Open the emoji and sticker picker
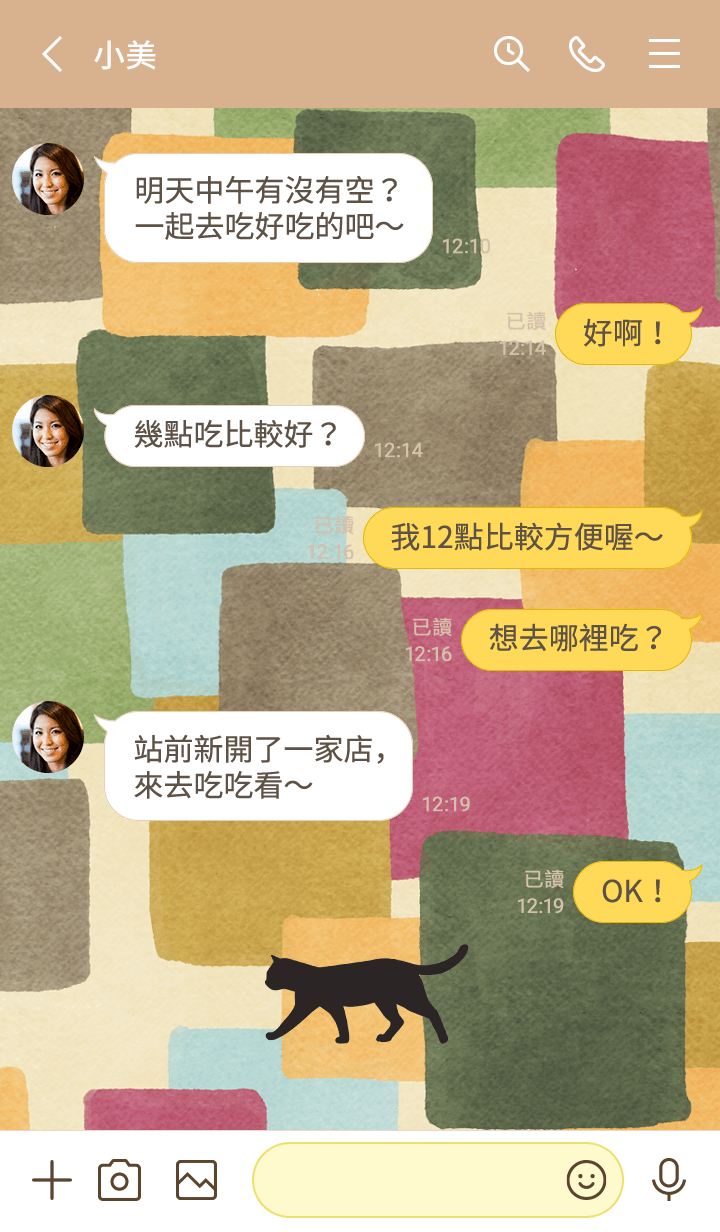 [x=586, y=1181]
